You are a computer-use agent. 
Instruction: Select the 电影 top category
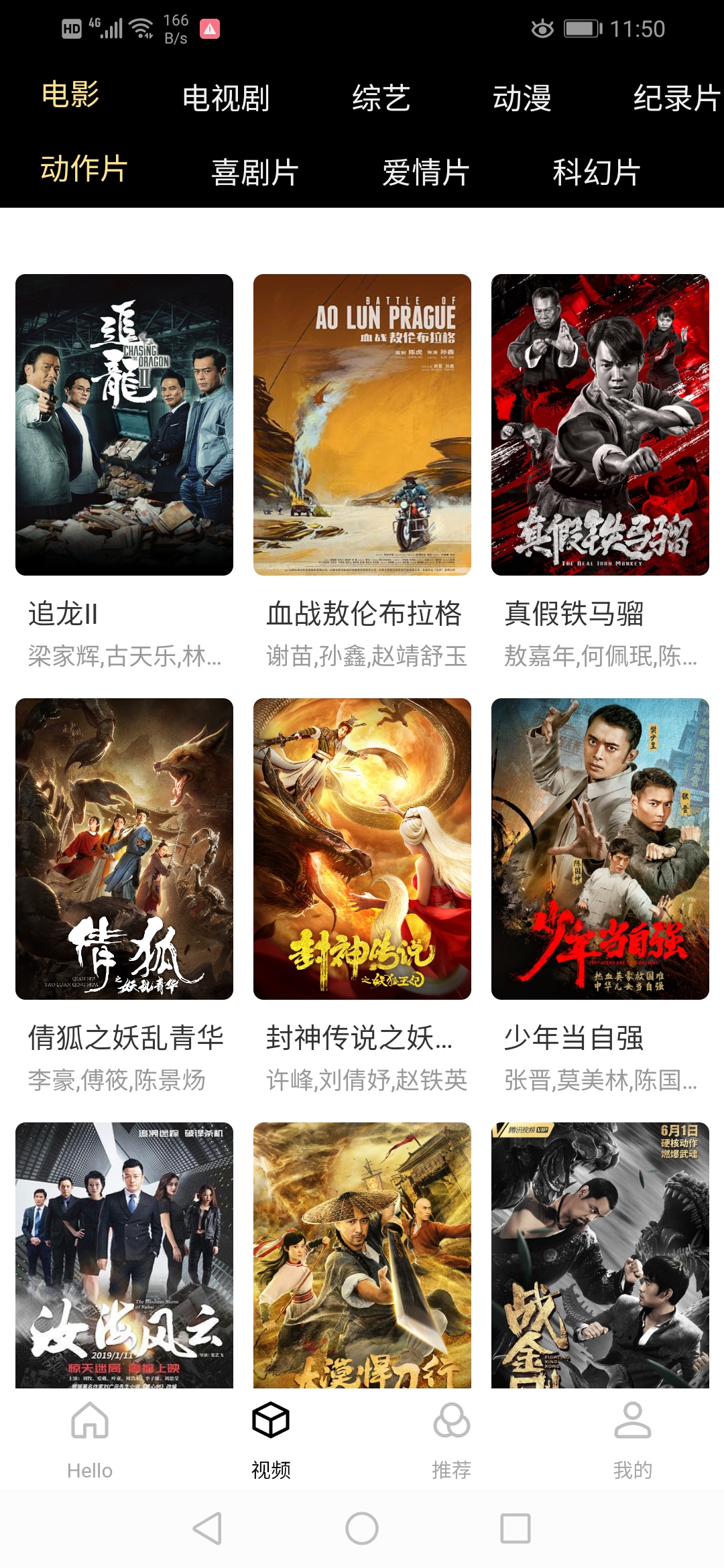click(70, 94)
